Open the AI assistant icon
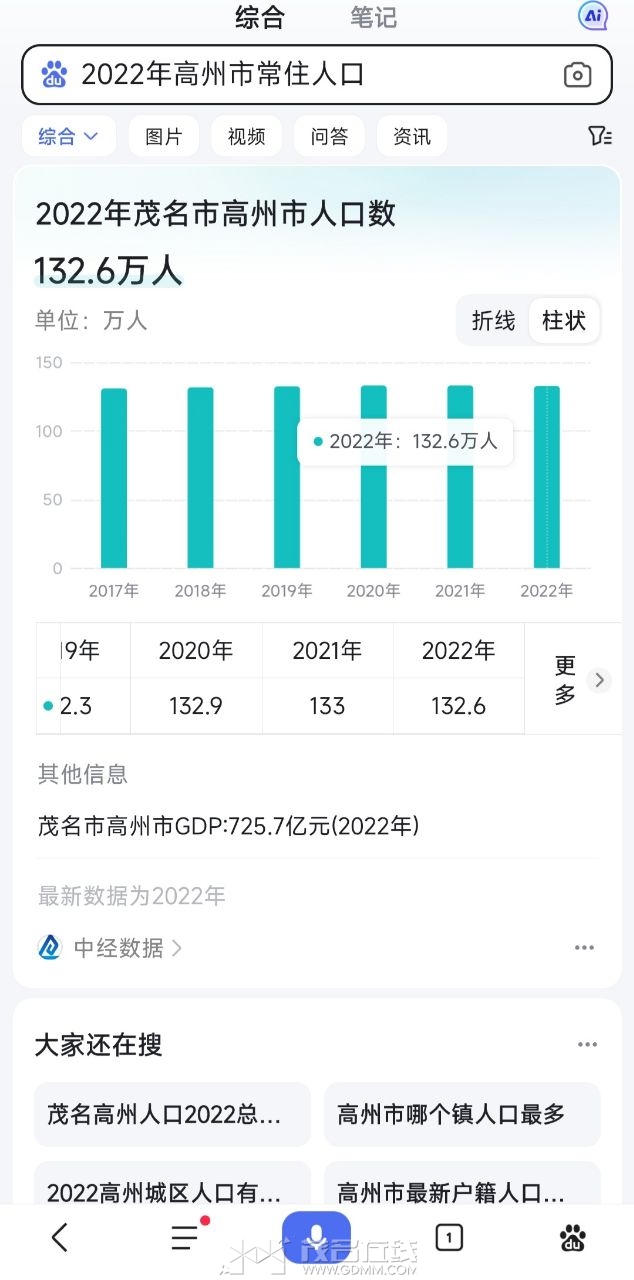Image resolution: width=634 pixels, height=1280 pixels. pyautogui.click(x=593, y=15)
